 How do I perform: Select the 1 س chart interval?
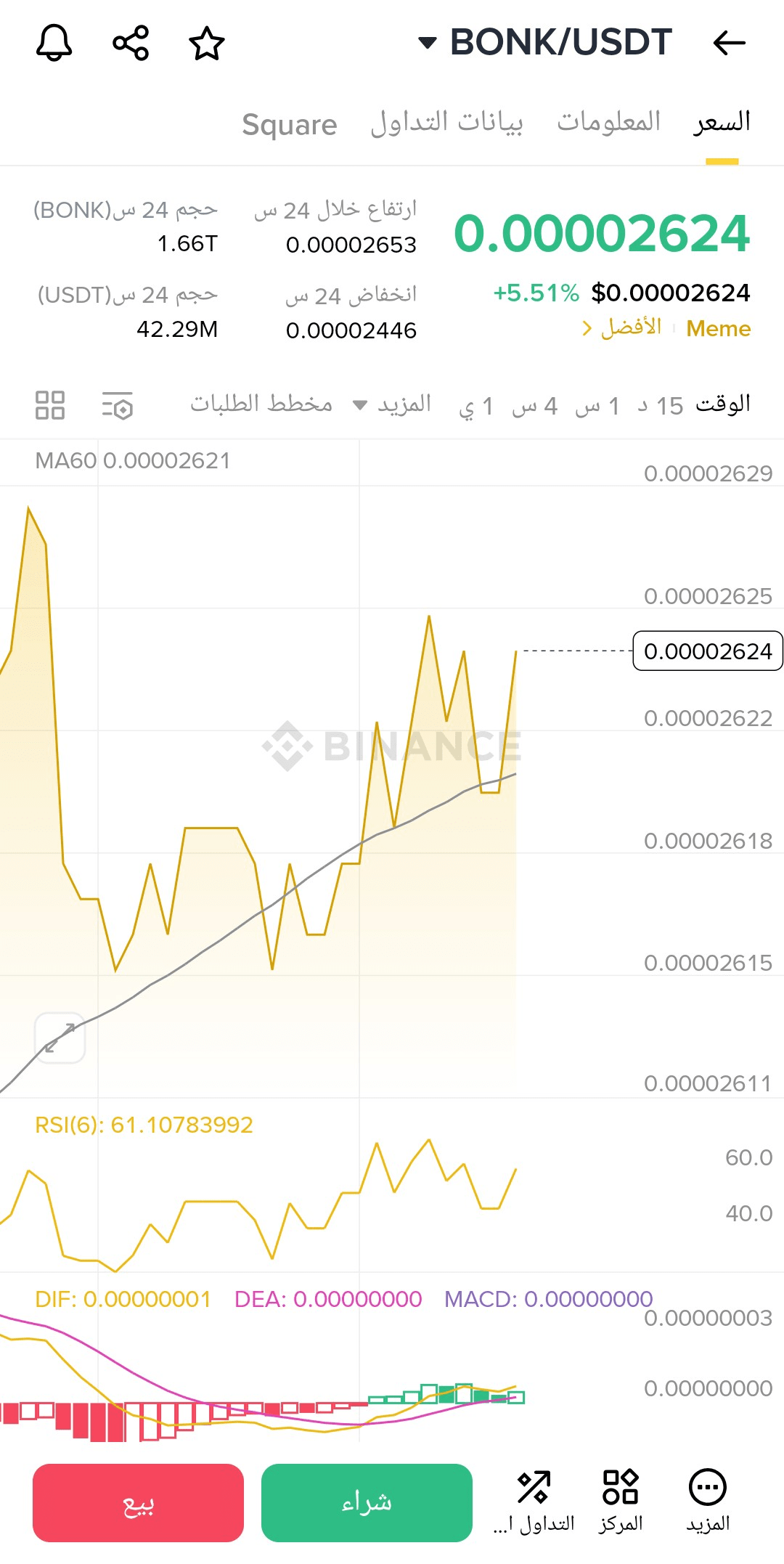pos(597,405)
